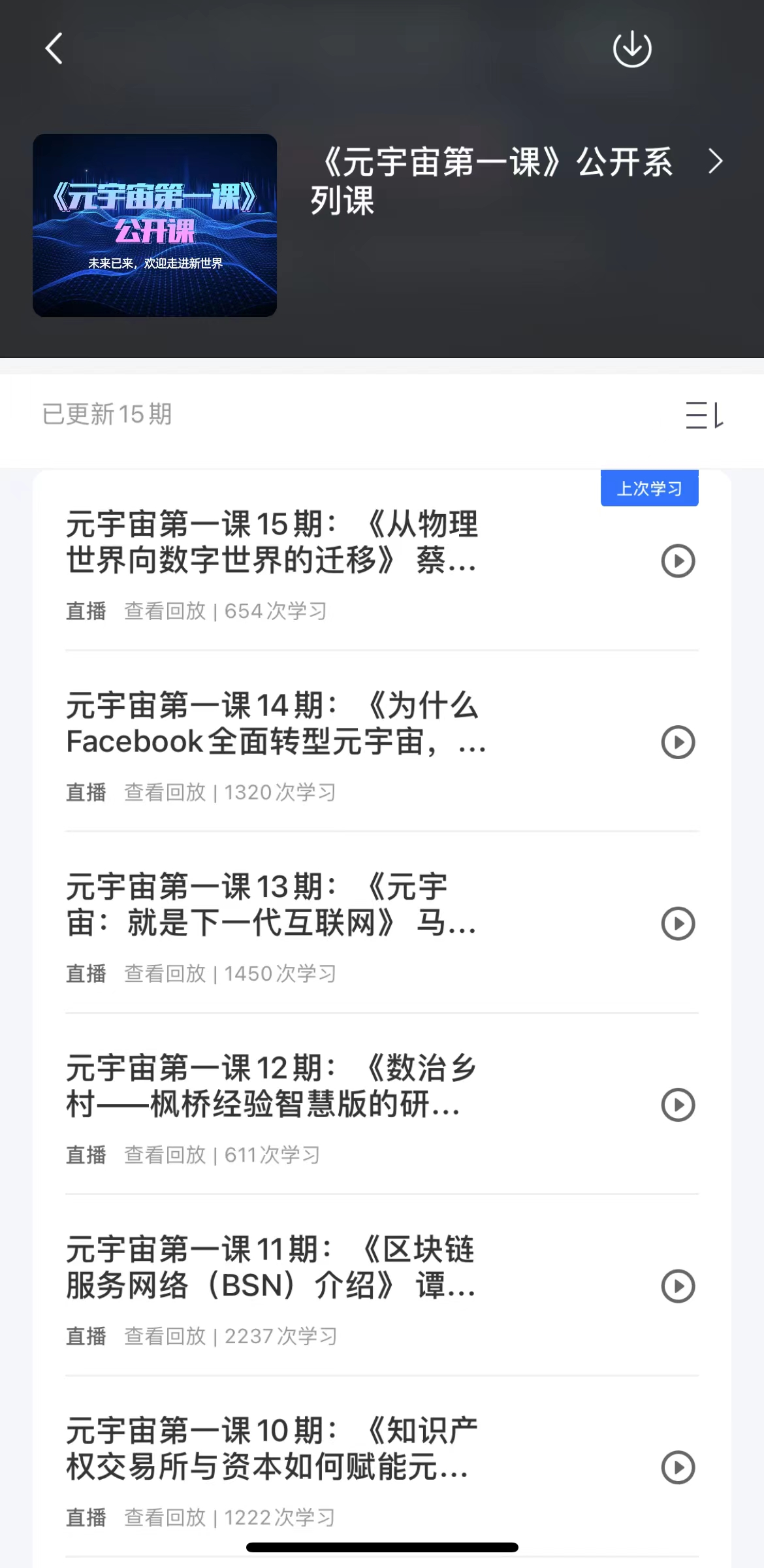Open 查看回放 for episode 14

pyautogui.click(x=165, y=792)
